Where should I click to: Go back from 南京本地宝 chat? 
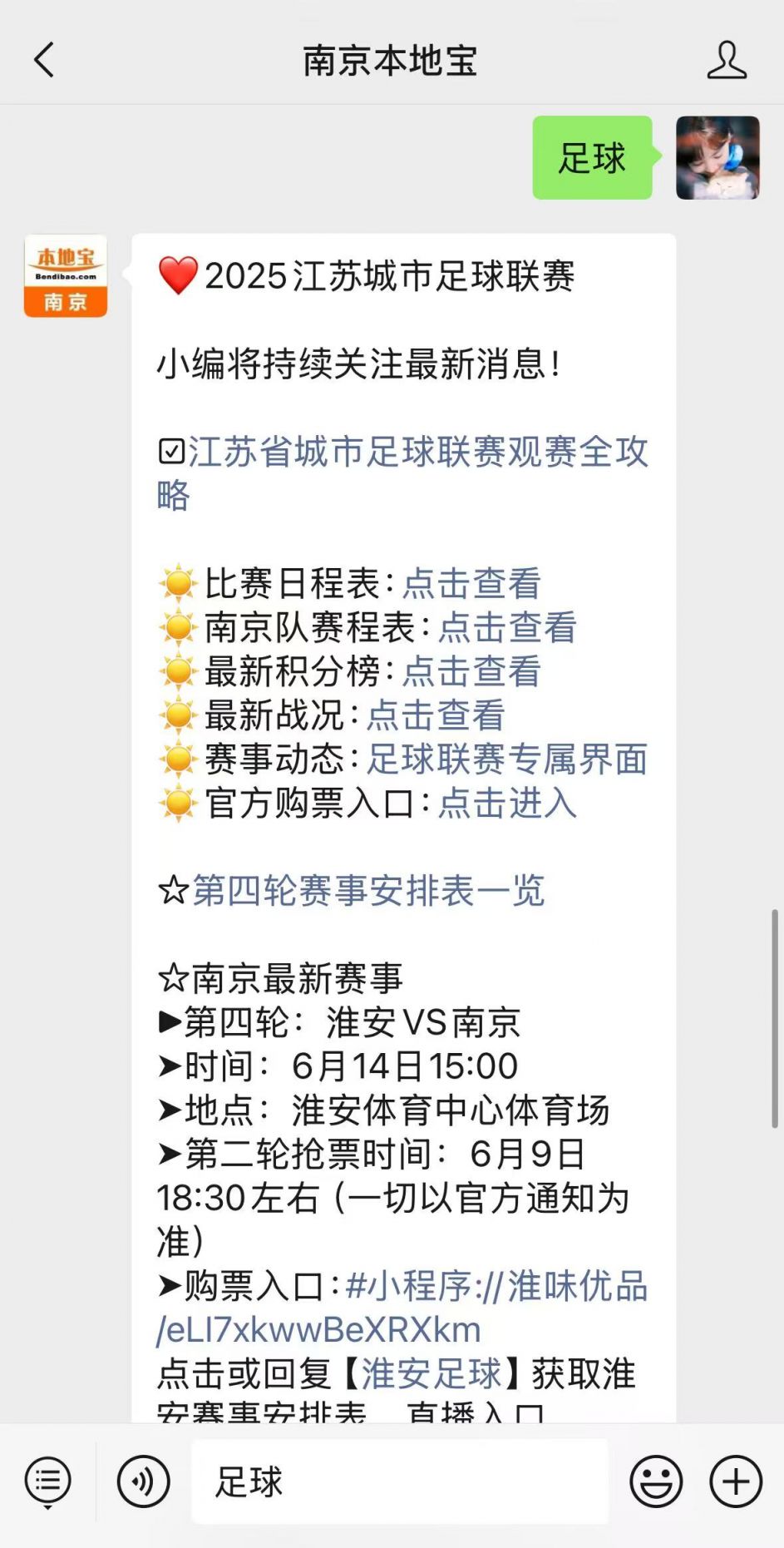(44, 60)
